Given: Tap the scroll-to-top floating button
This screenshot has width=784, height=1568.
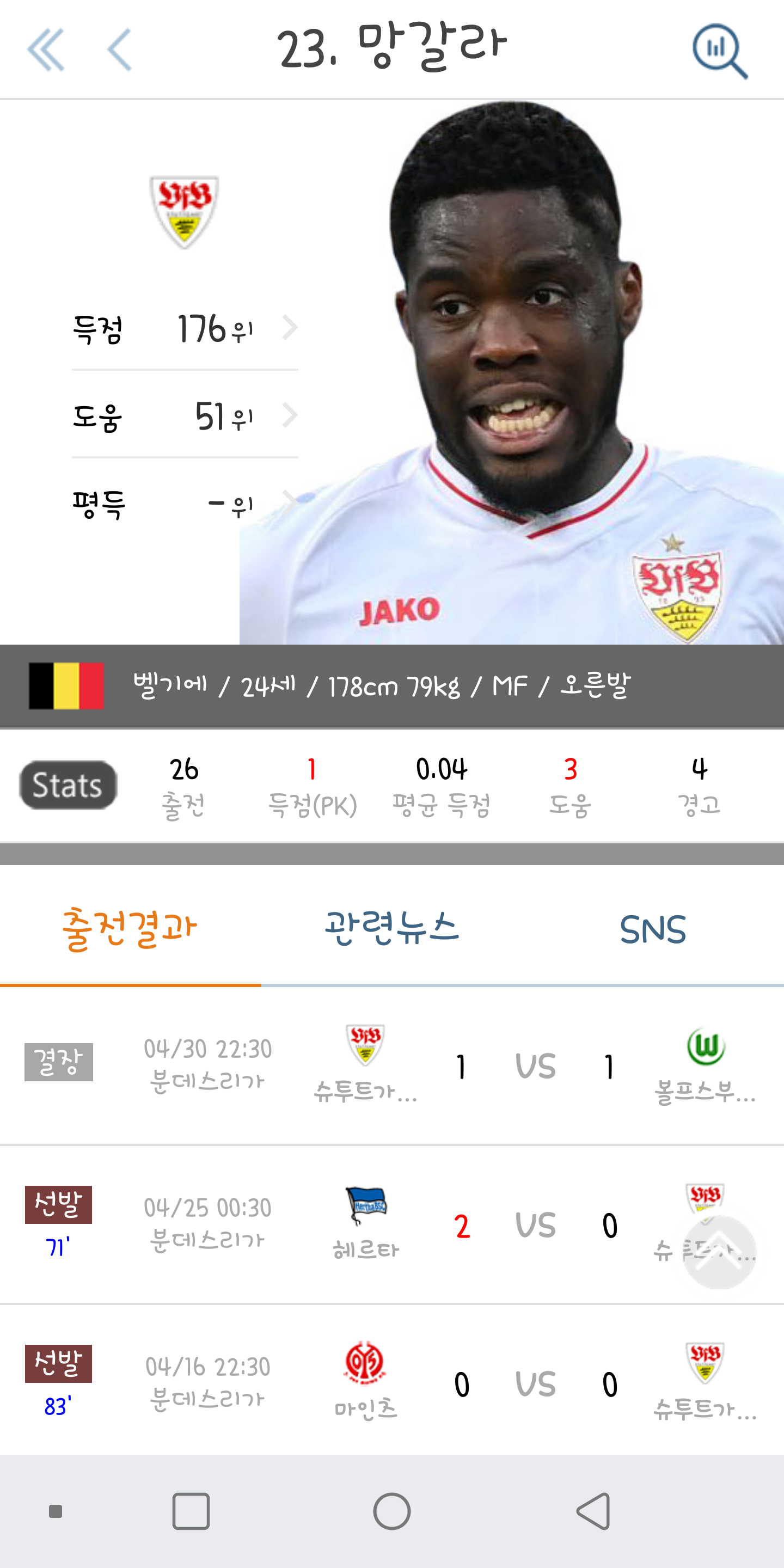Looking at the screenshot, I should coord(719,1253).
